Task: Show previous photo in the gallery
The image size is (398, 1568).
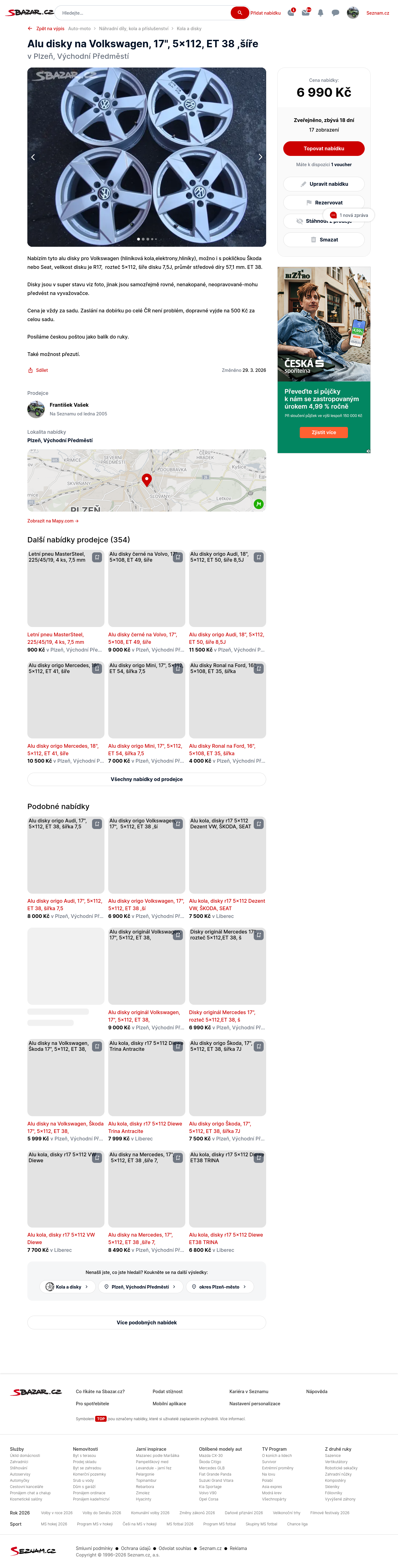Action: 34,157
